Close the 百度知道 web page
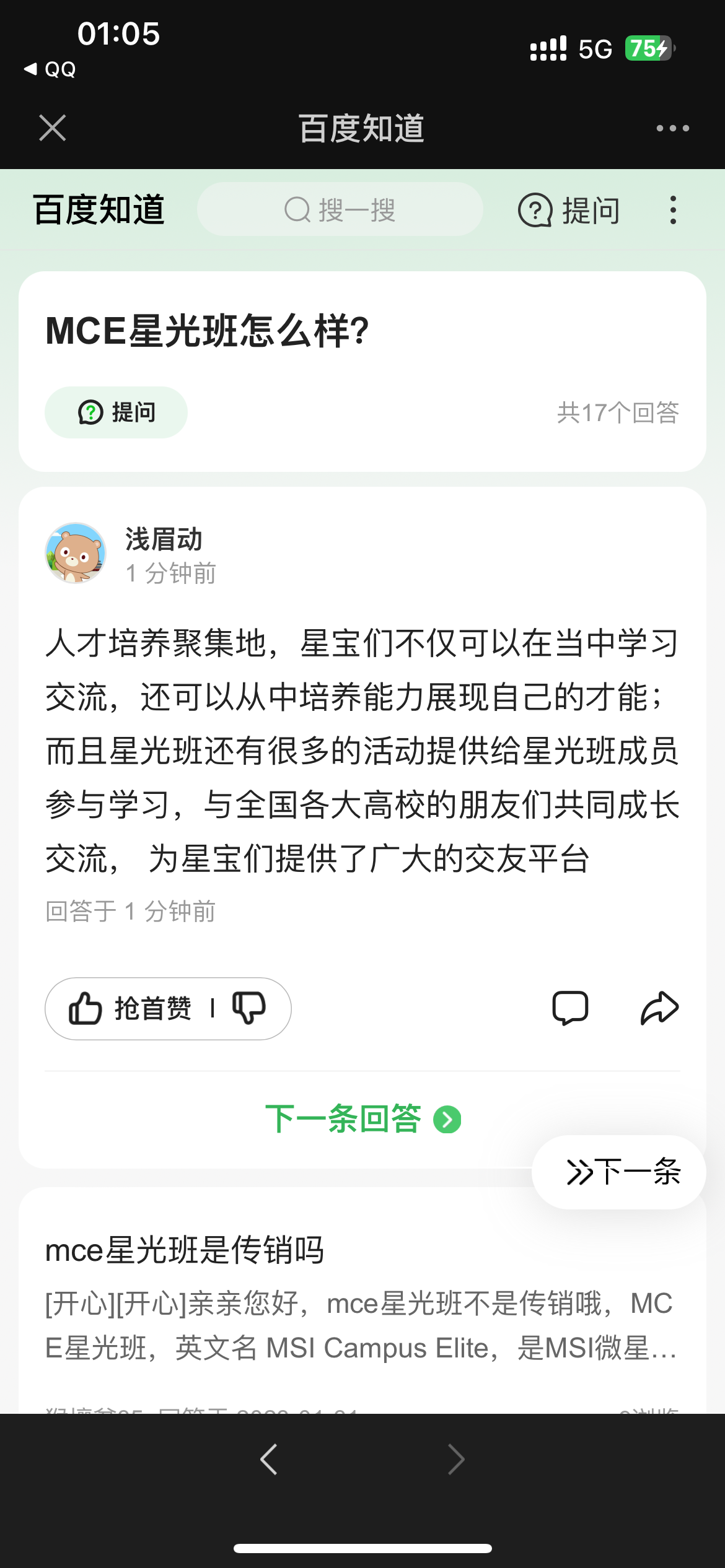 [53, 128]
